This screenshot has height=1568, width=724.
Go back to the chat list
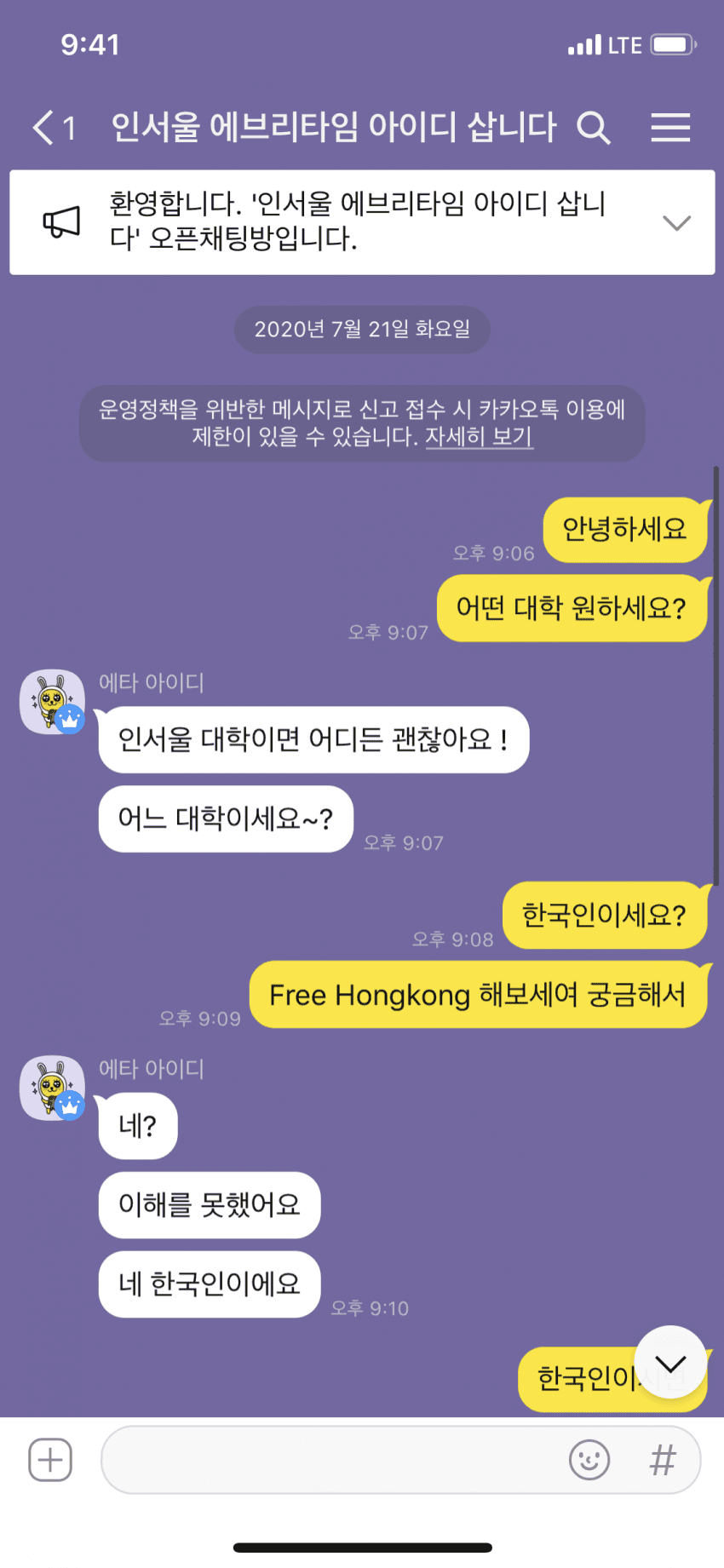[x=53, y=128]
